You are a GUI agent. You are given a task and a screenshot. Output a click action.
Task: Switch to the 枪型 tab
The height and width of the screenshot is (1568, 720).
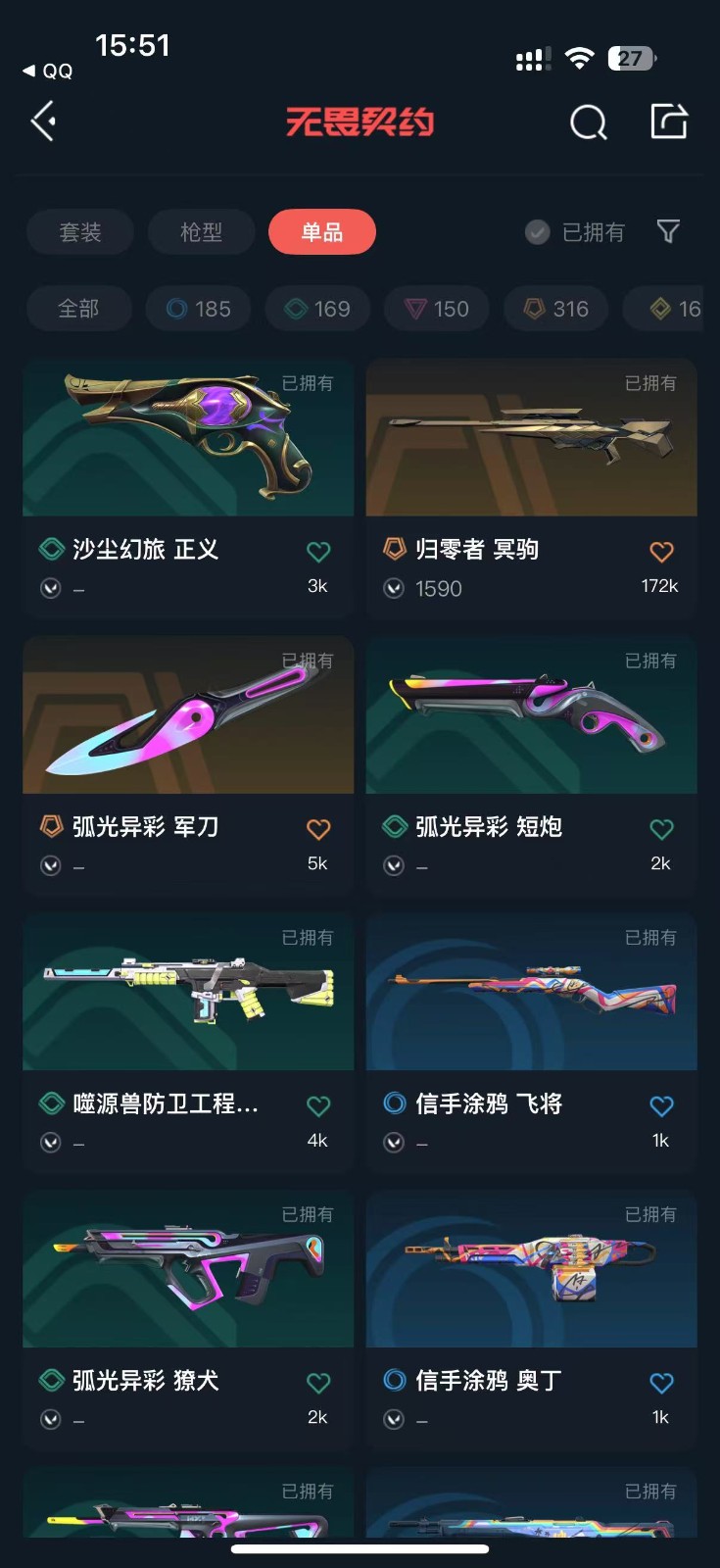tap(201, 232)
